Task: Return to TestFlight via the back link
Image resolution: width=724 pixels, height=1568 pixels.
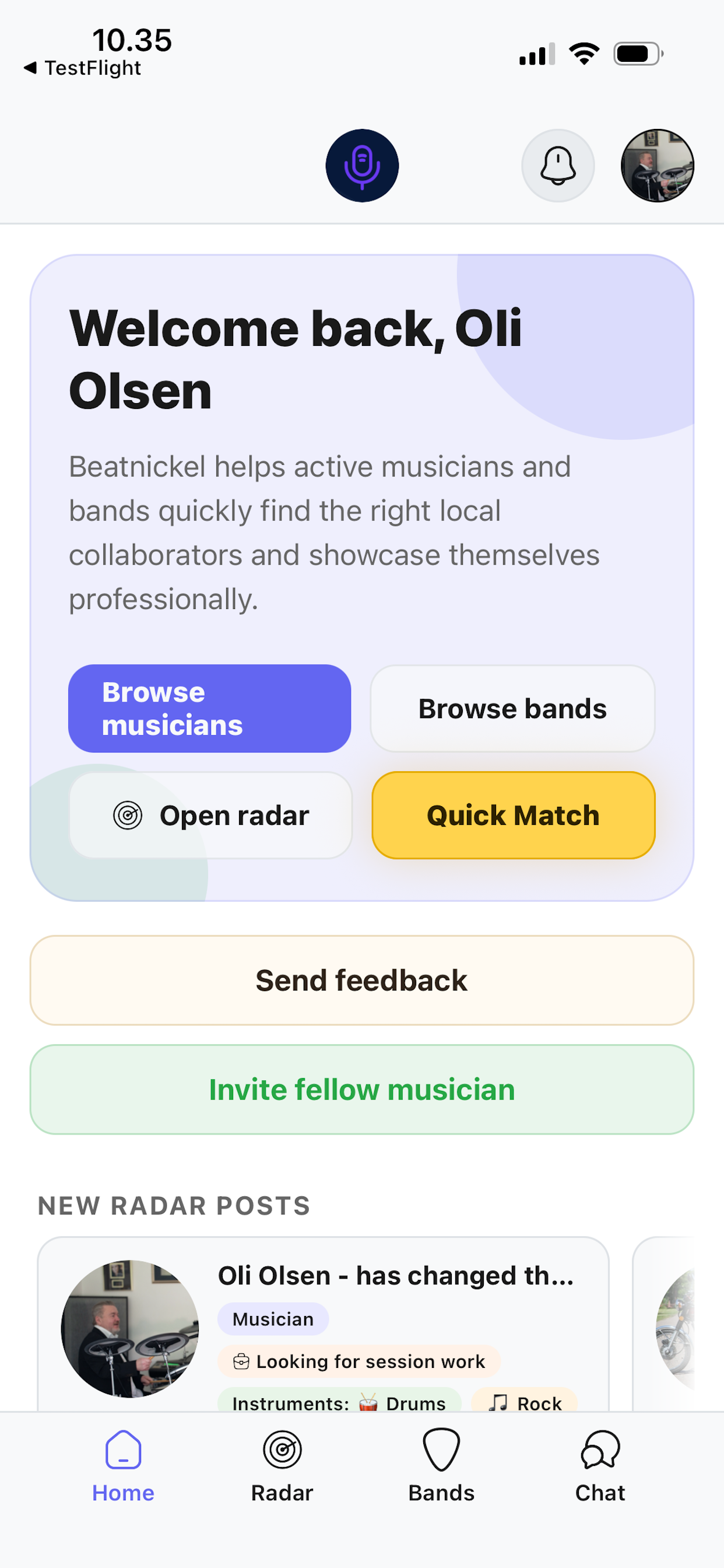Action: pyautogui.click(x=83, y=68)
